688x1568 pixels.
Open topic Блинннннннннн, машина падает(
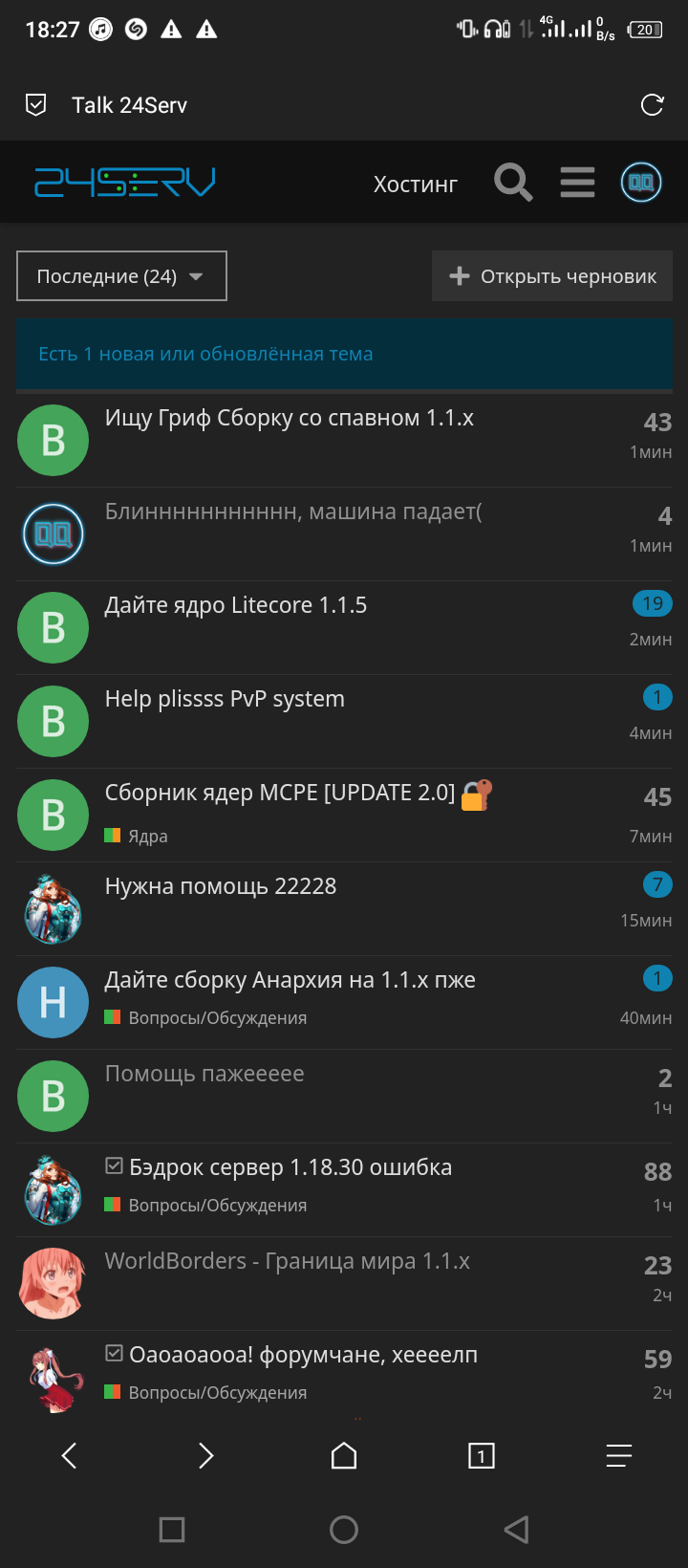(x=292, y=512)
